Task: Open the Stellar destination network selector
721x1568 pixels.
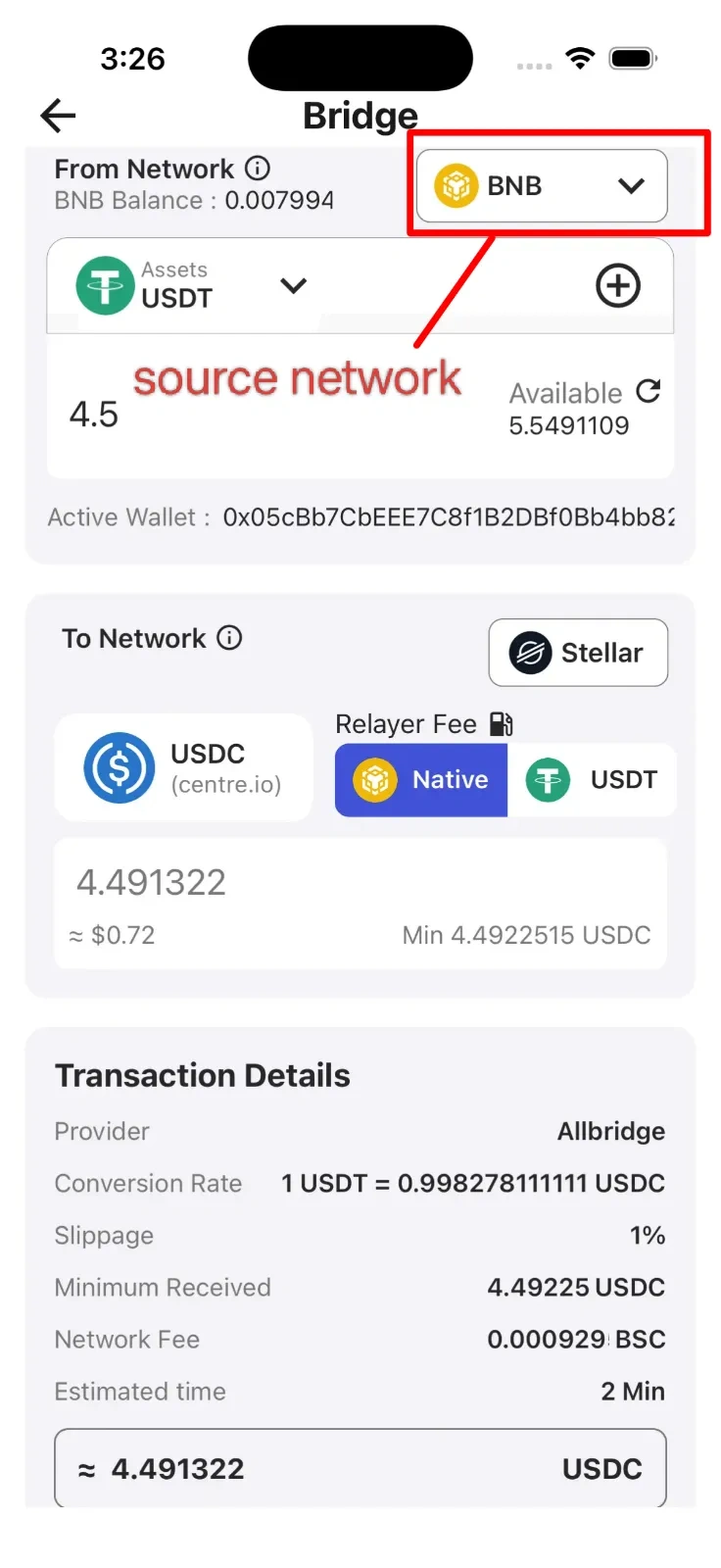Action: 577,653
